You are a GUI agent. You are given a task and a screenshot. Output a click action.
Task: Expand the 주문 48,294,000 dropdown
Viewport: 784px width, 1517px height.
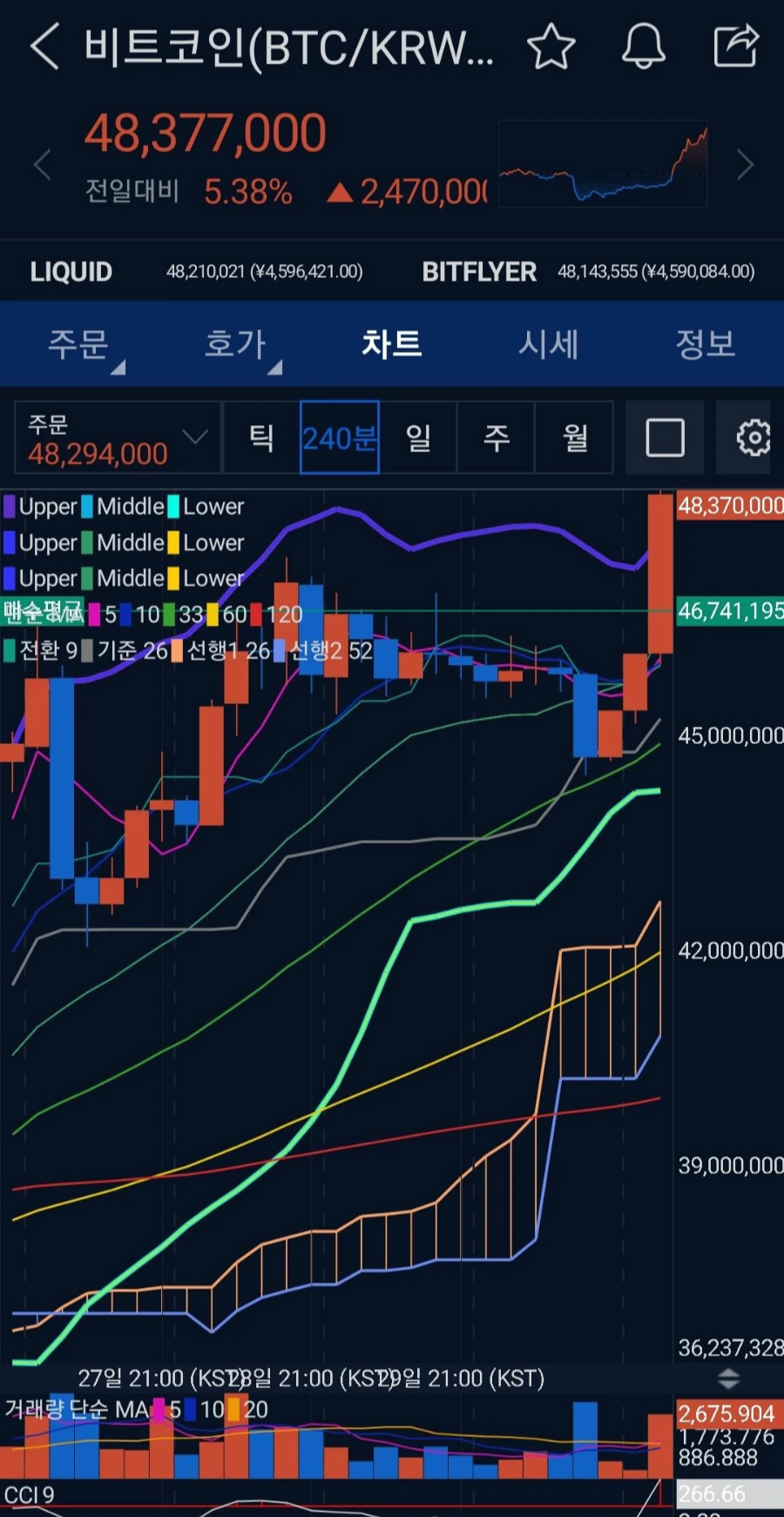(118, 437)
